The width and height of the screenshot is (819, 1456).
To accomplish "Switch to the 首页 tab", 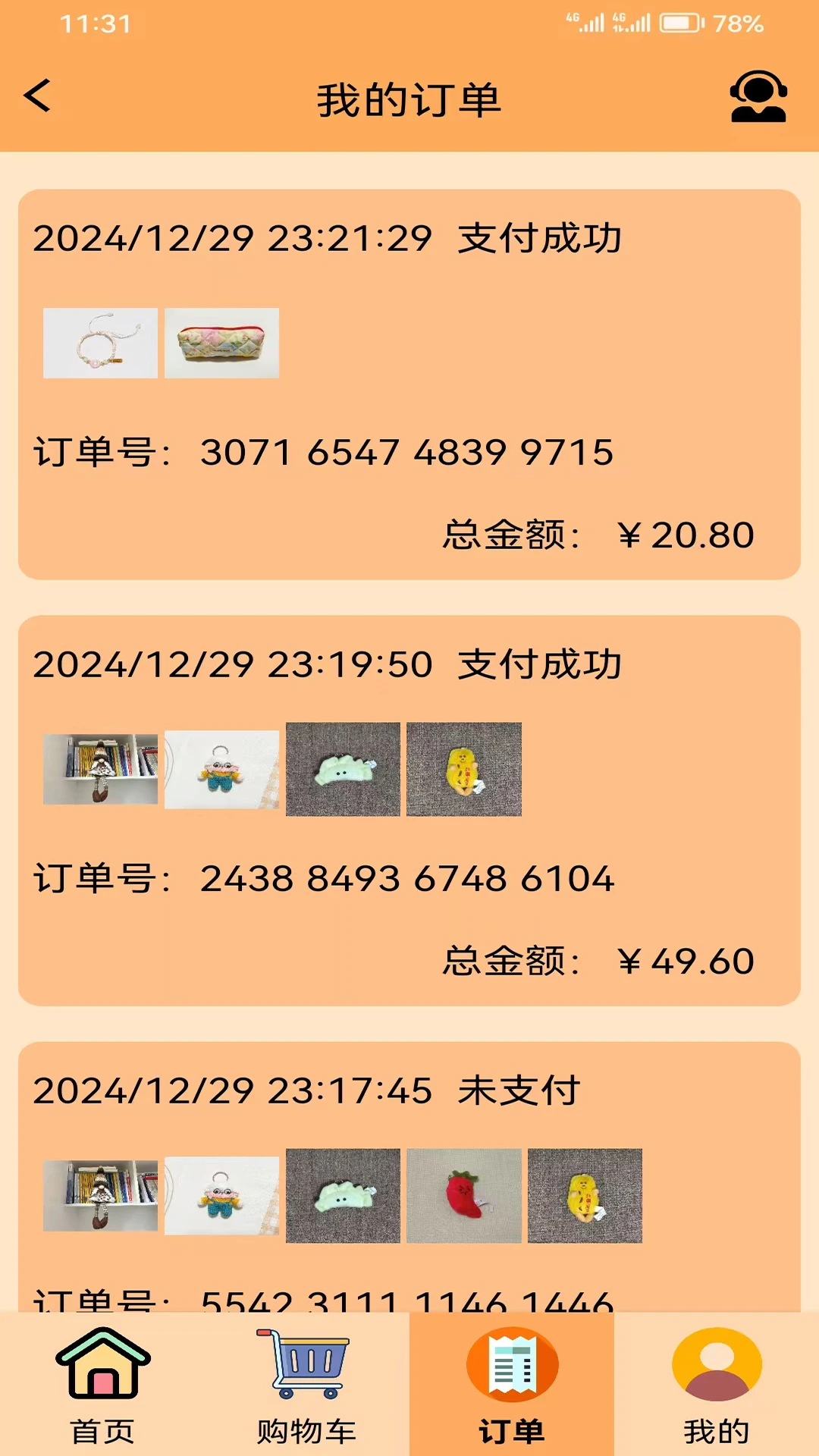I will point(102,1429).
